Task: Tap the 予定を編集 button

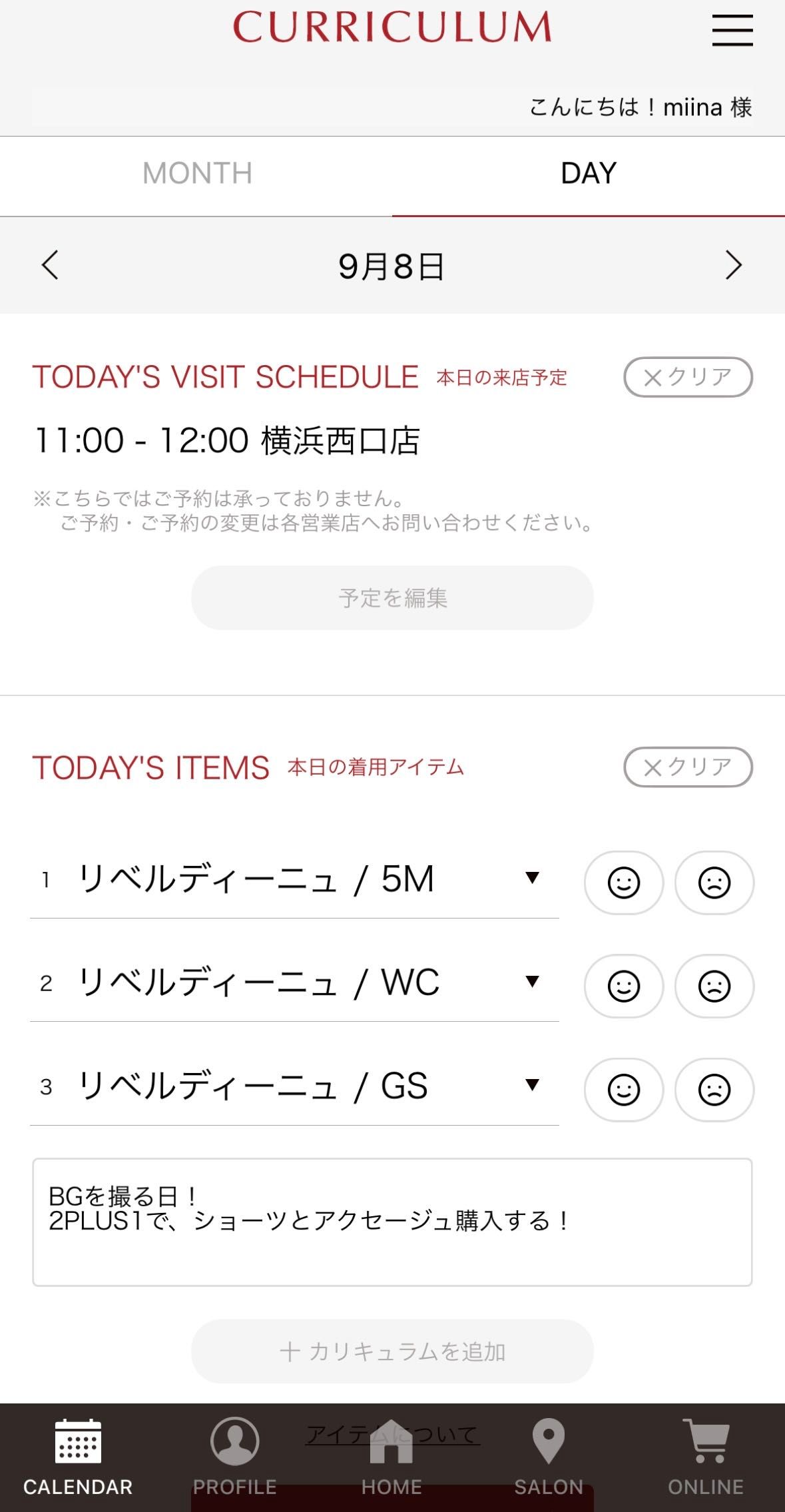Action: pyautogui.click(x=392, y=597)
